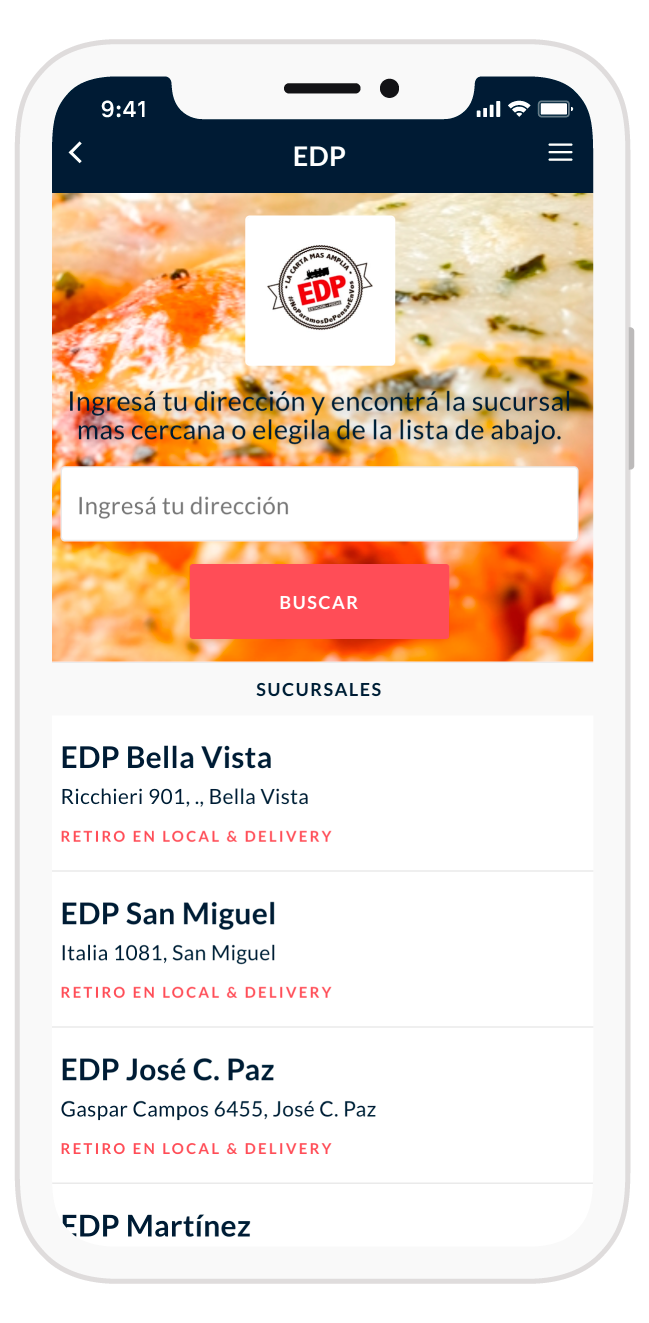Go back using the header arrow
Screen dimensions: 649x1323
(x=75, y=153)
